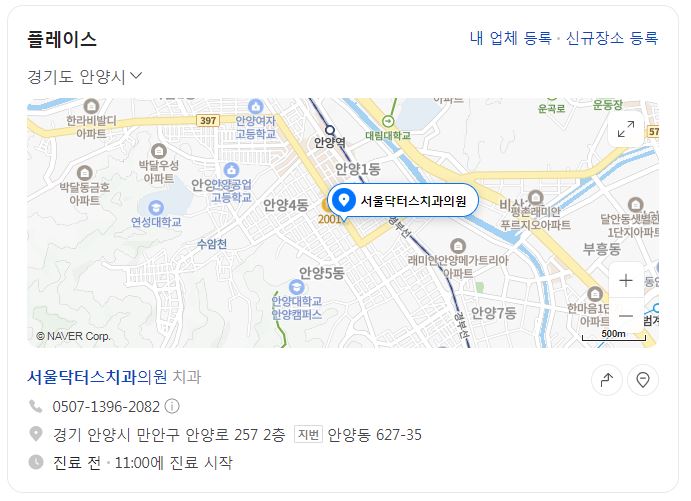Get directions to the clinic
Viewport: 691px width, 501px height.
(x=606, y=380)
